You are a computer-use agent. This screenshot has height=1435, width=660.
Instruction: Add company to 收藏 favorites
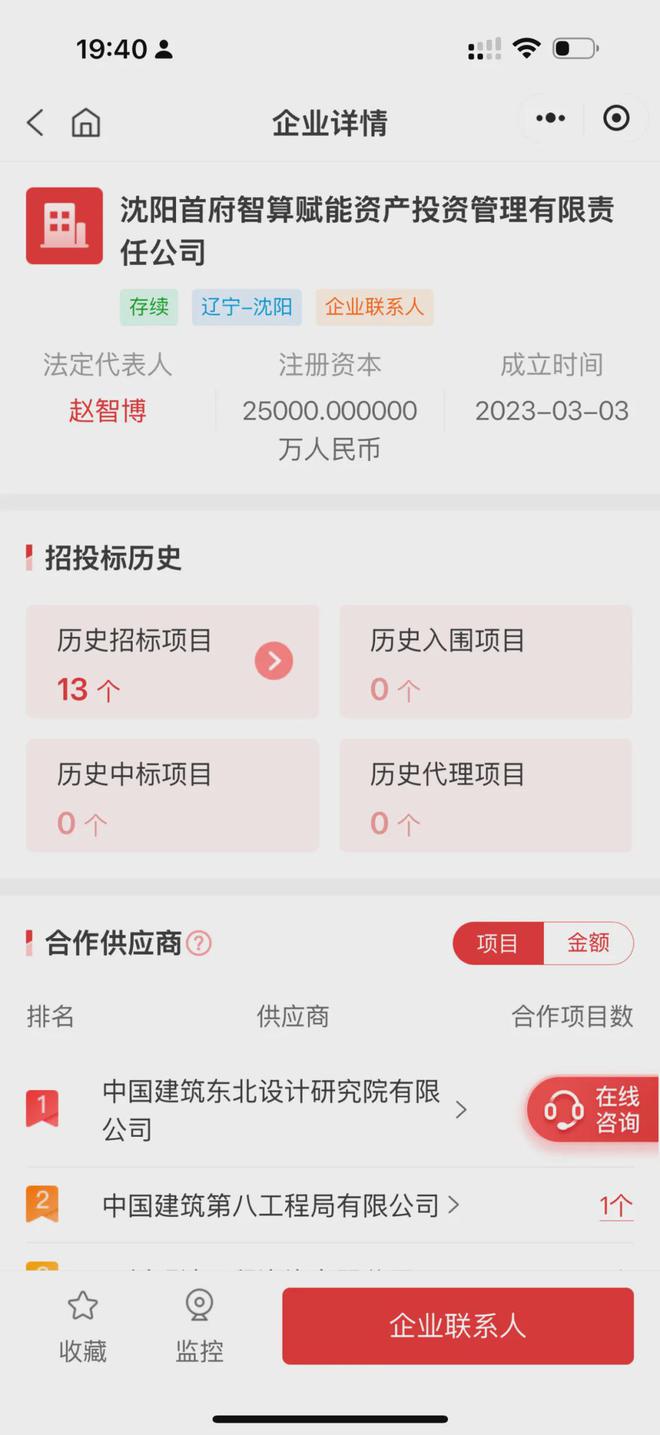point(83,1325)
